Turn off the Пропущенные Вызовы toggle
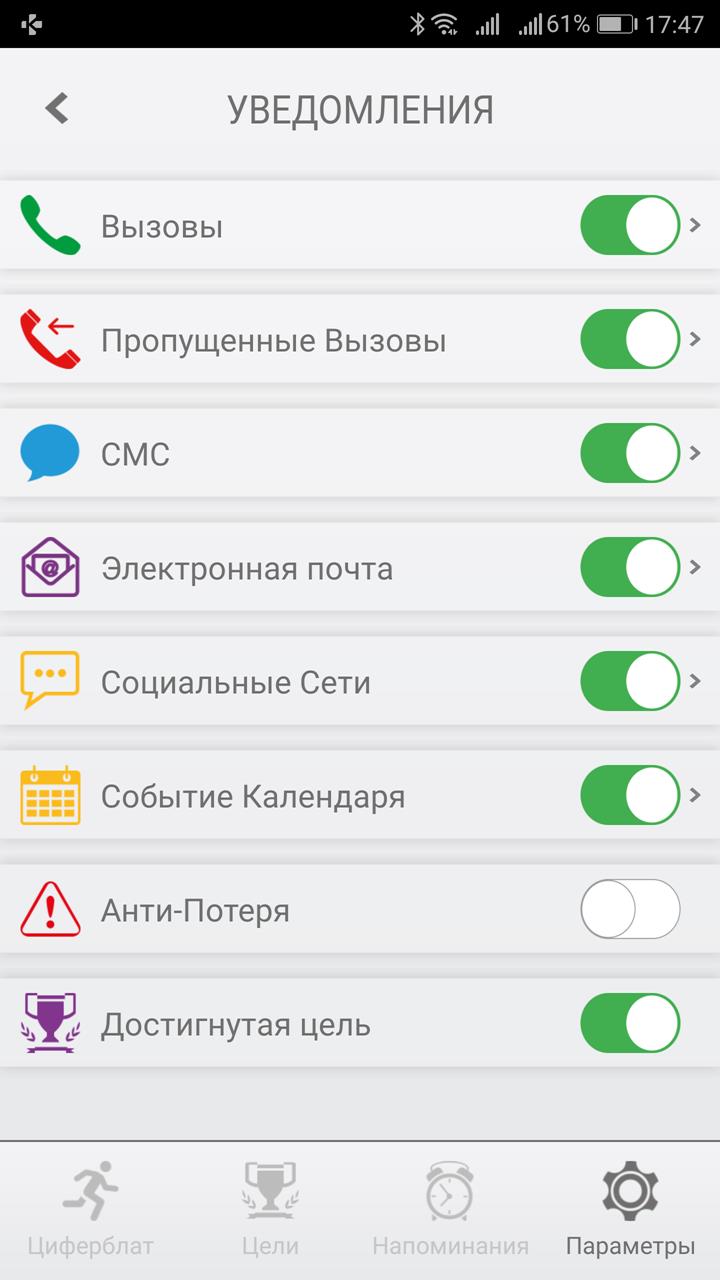This screenshot has height=1280, width=720. point(630,339)
